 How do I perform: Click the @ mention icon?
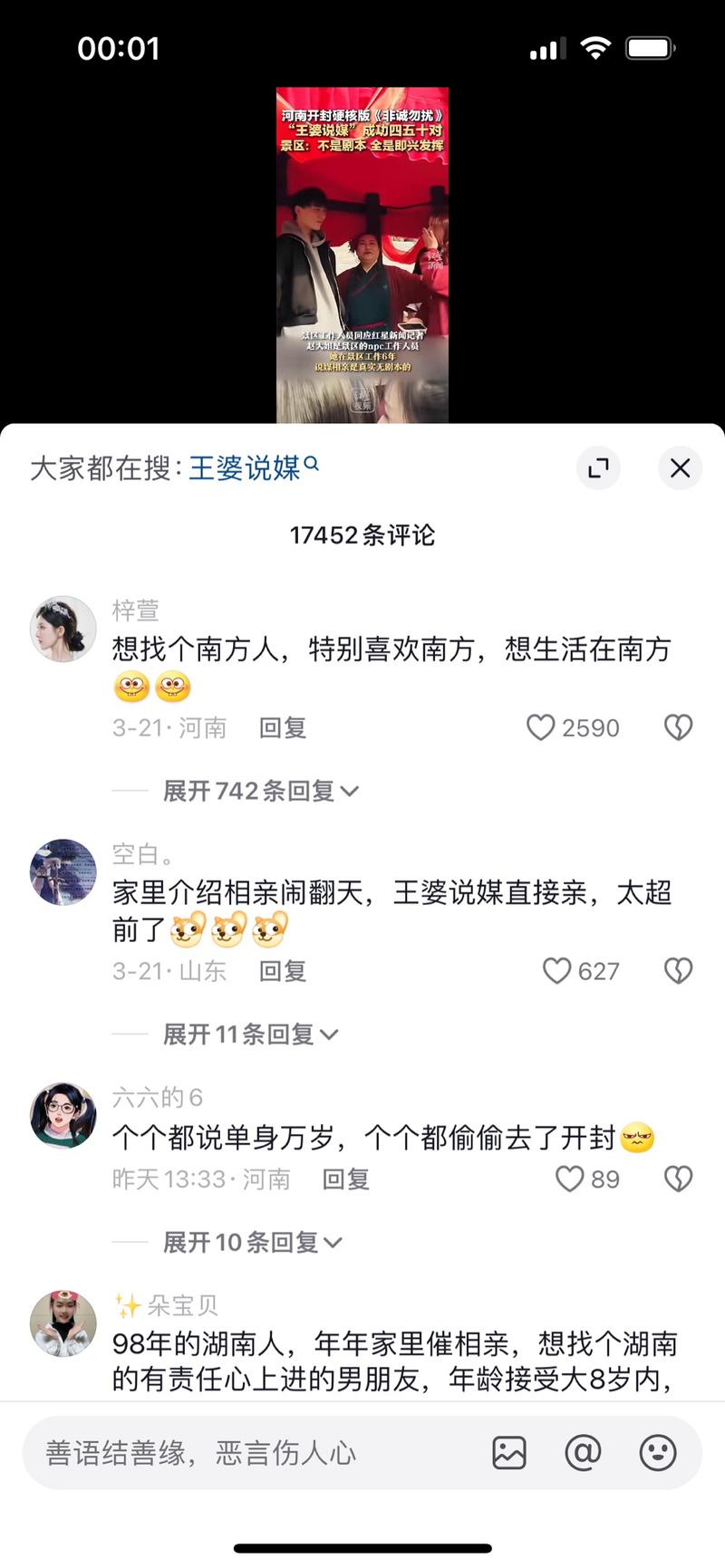583,1453
